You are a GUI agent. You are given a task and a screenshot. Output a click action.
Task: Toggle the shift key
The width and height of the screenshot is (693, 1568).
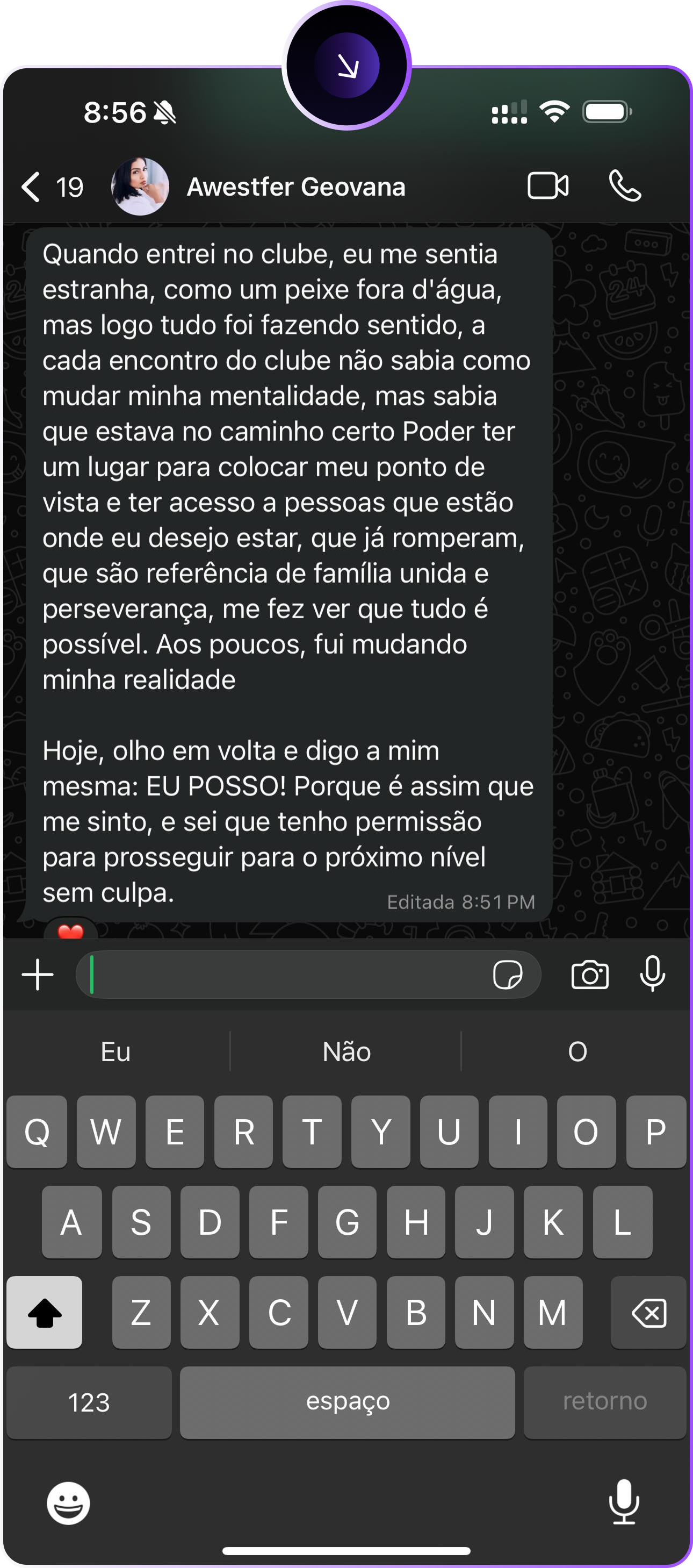point(45,1312)
